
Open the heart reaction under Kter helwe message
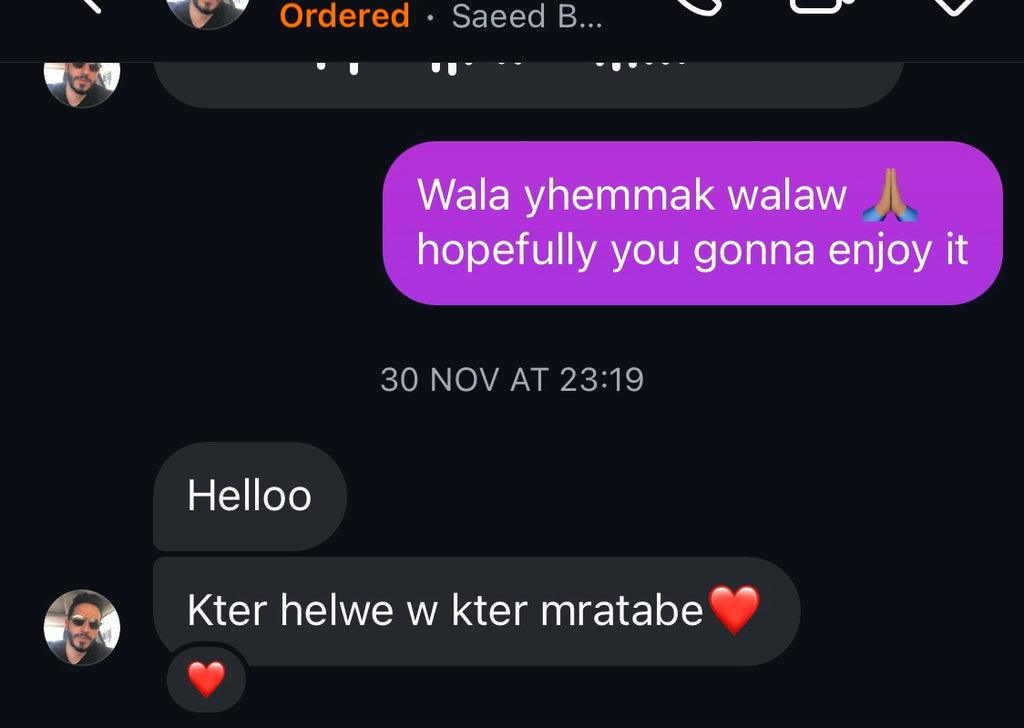(x=206, y=680)
